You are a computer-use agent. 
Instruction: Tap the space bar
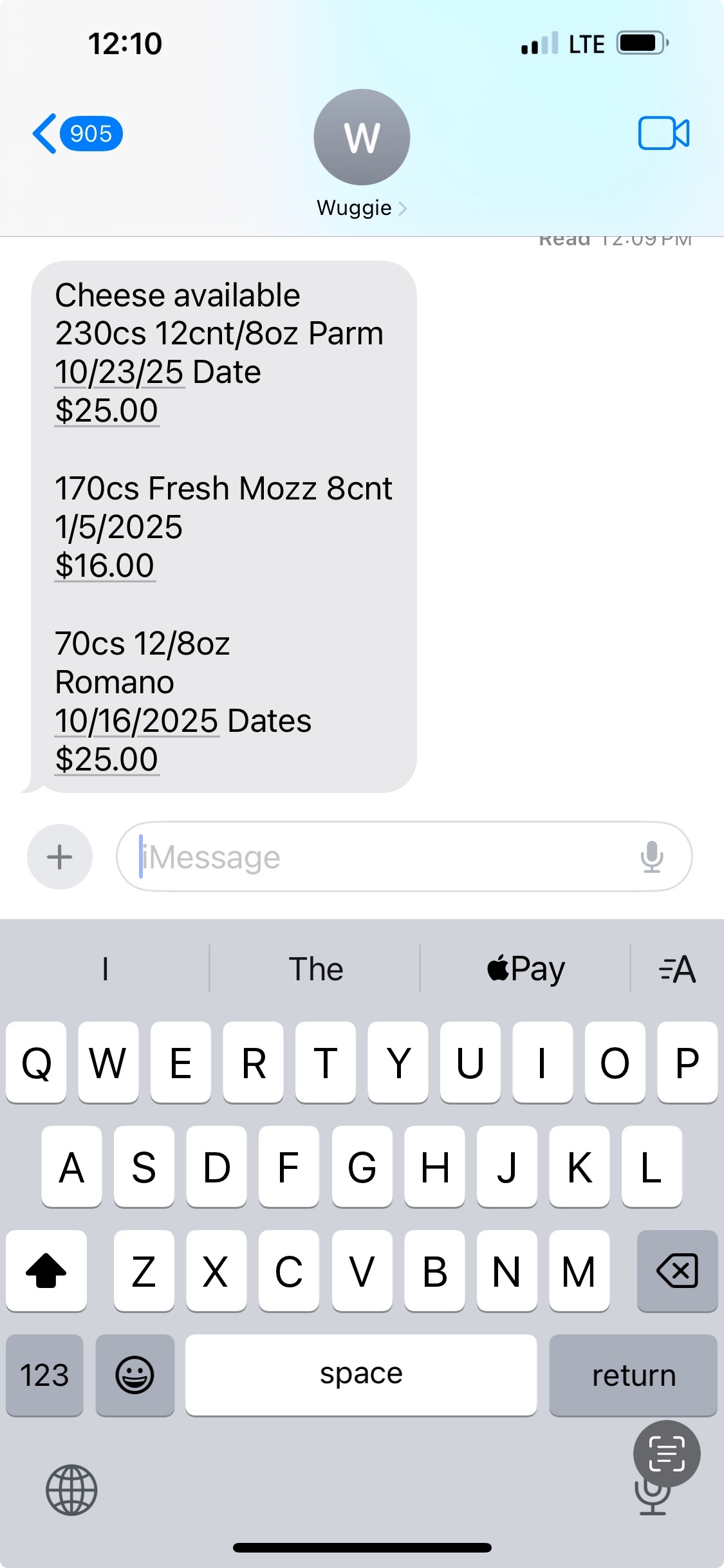(x=361, y=1375)
